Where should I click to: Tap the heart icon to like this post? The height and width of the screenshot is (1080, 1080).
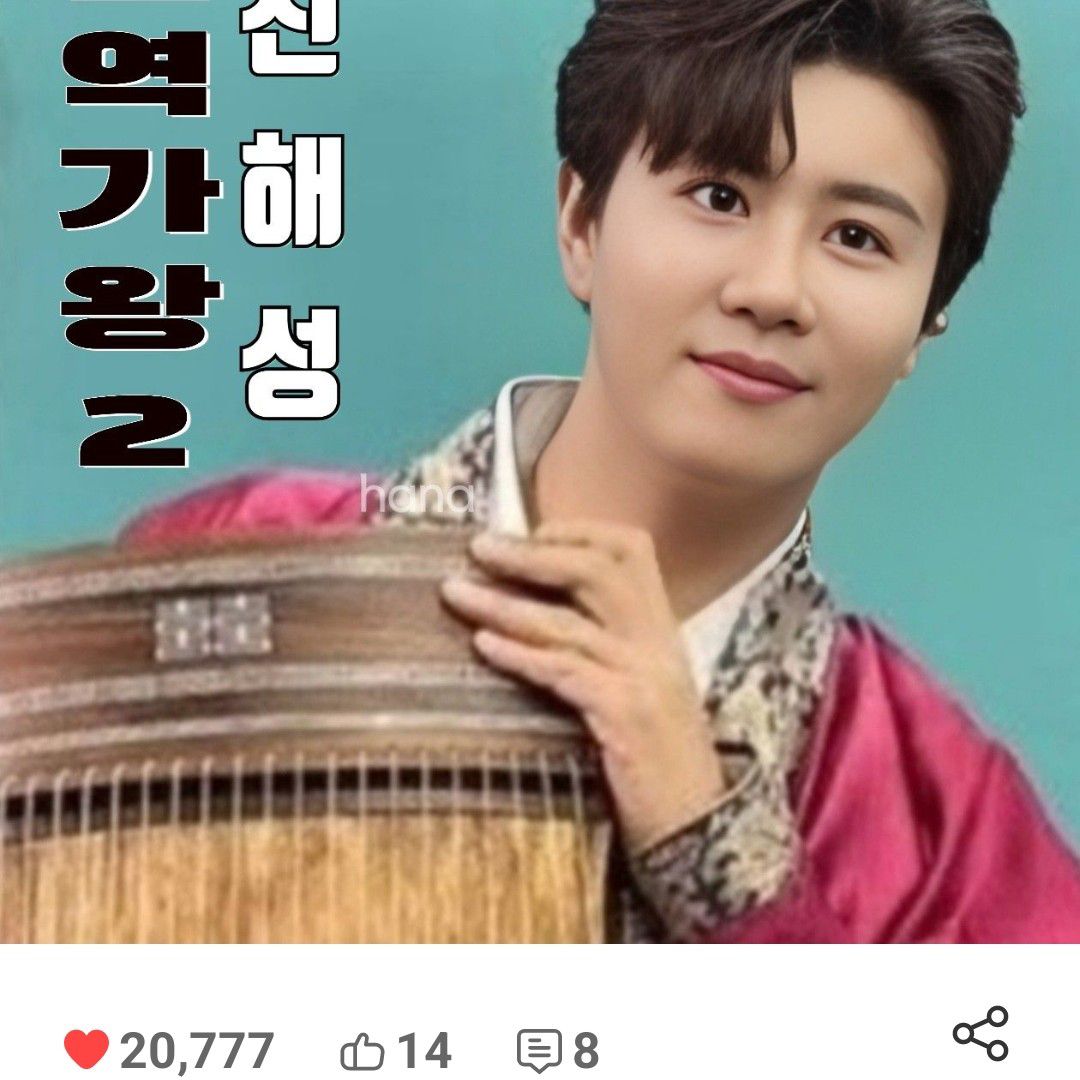click(87, 1050)
